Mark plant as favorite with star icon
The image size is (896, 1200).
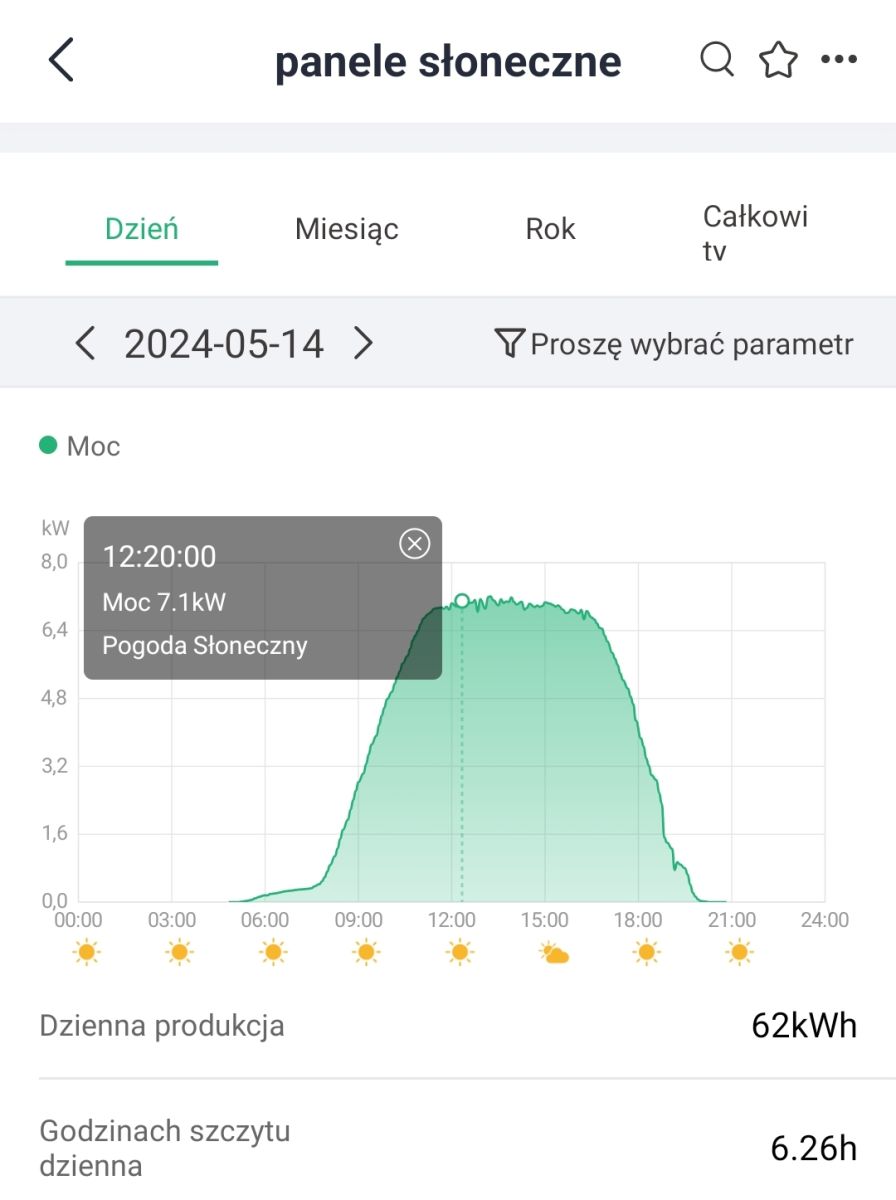click(x=778, y=60)
